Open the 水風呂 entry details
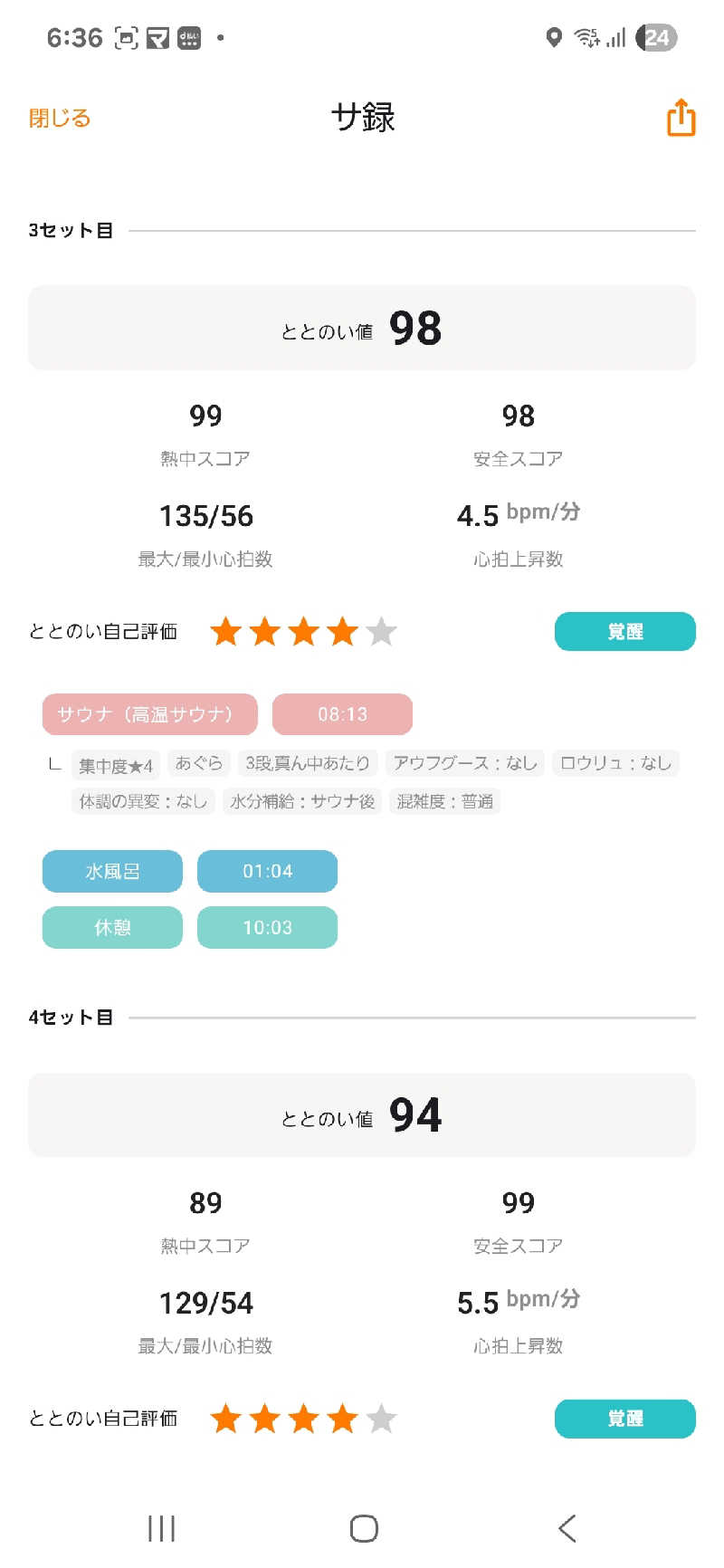The image size is (724, 1568). click(x=111, y=871)
